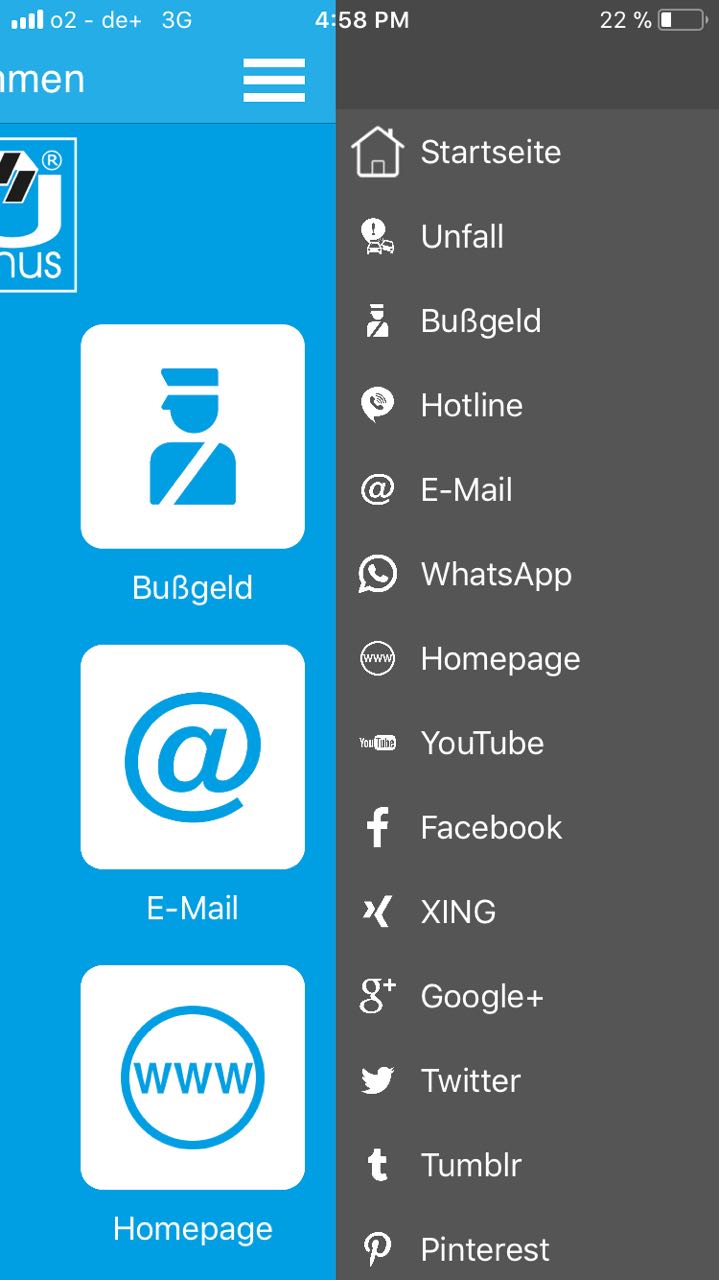Open the Hotline menu item
This screenshot has width=719, height=1280.
(x=527, y=405)
